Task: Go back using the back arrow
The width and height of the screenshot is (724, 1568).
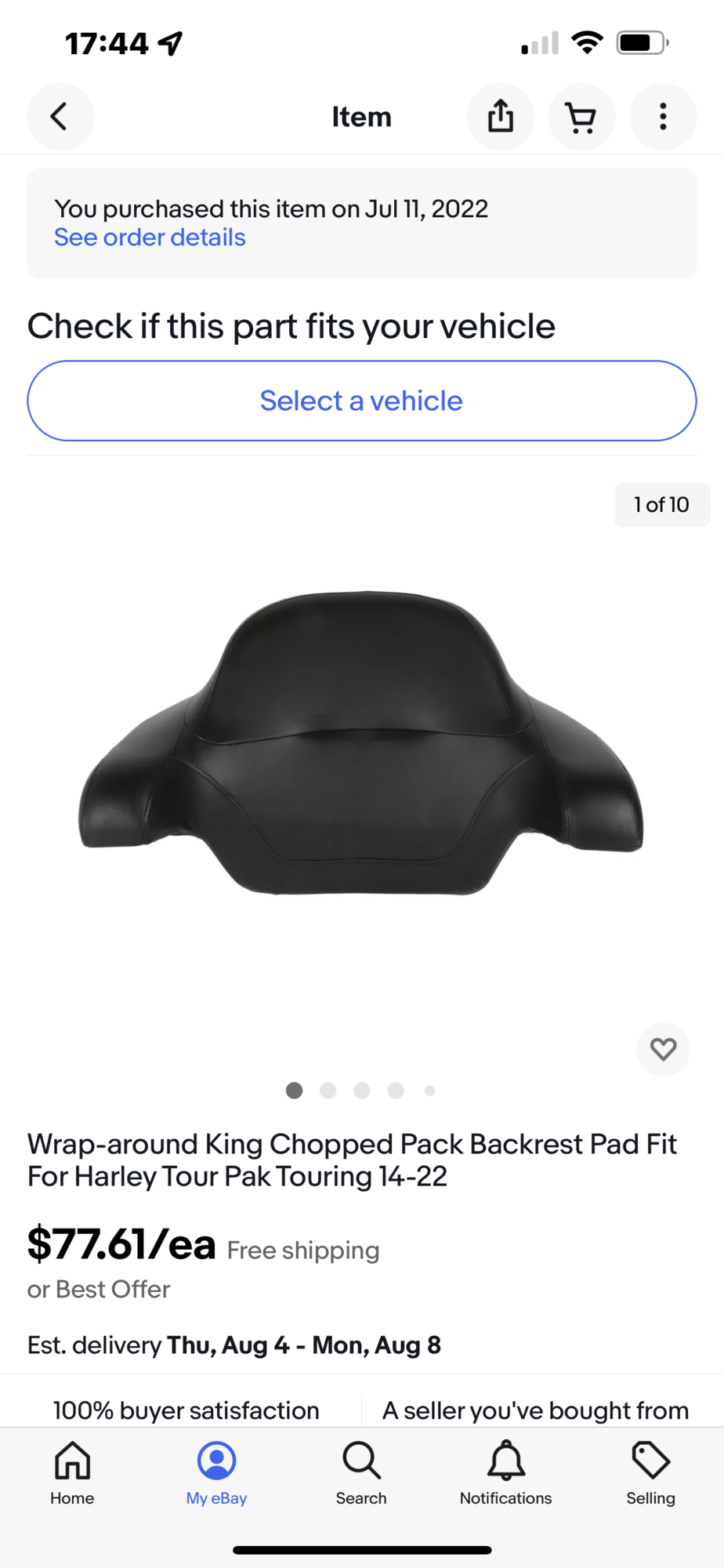Action: (60, 117)
